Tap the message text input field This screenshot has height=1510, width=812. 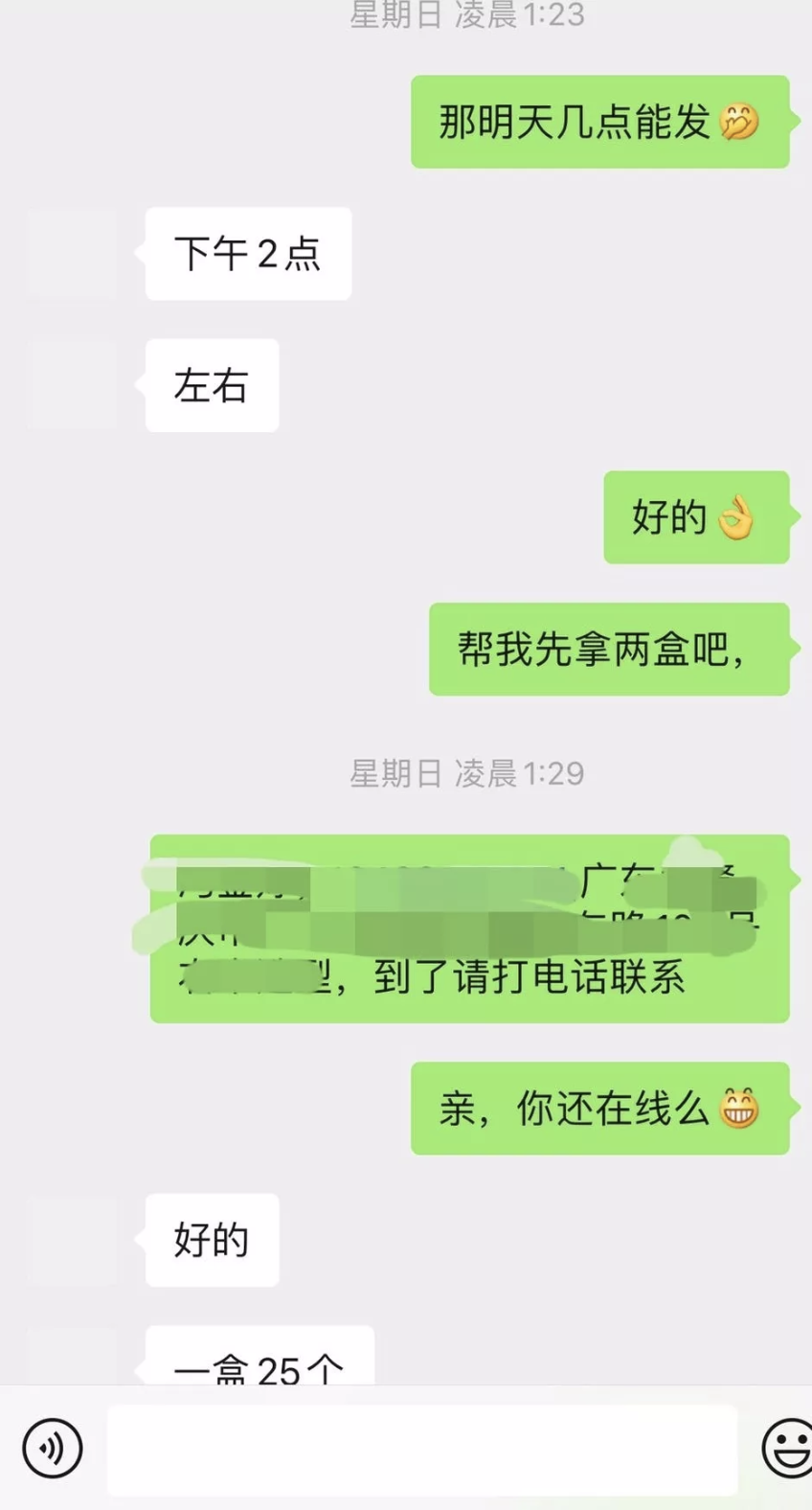click(x=422, y=1449)
